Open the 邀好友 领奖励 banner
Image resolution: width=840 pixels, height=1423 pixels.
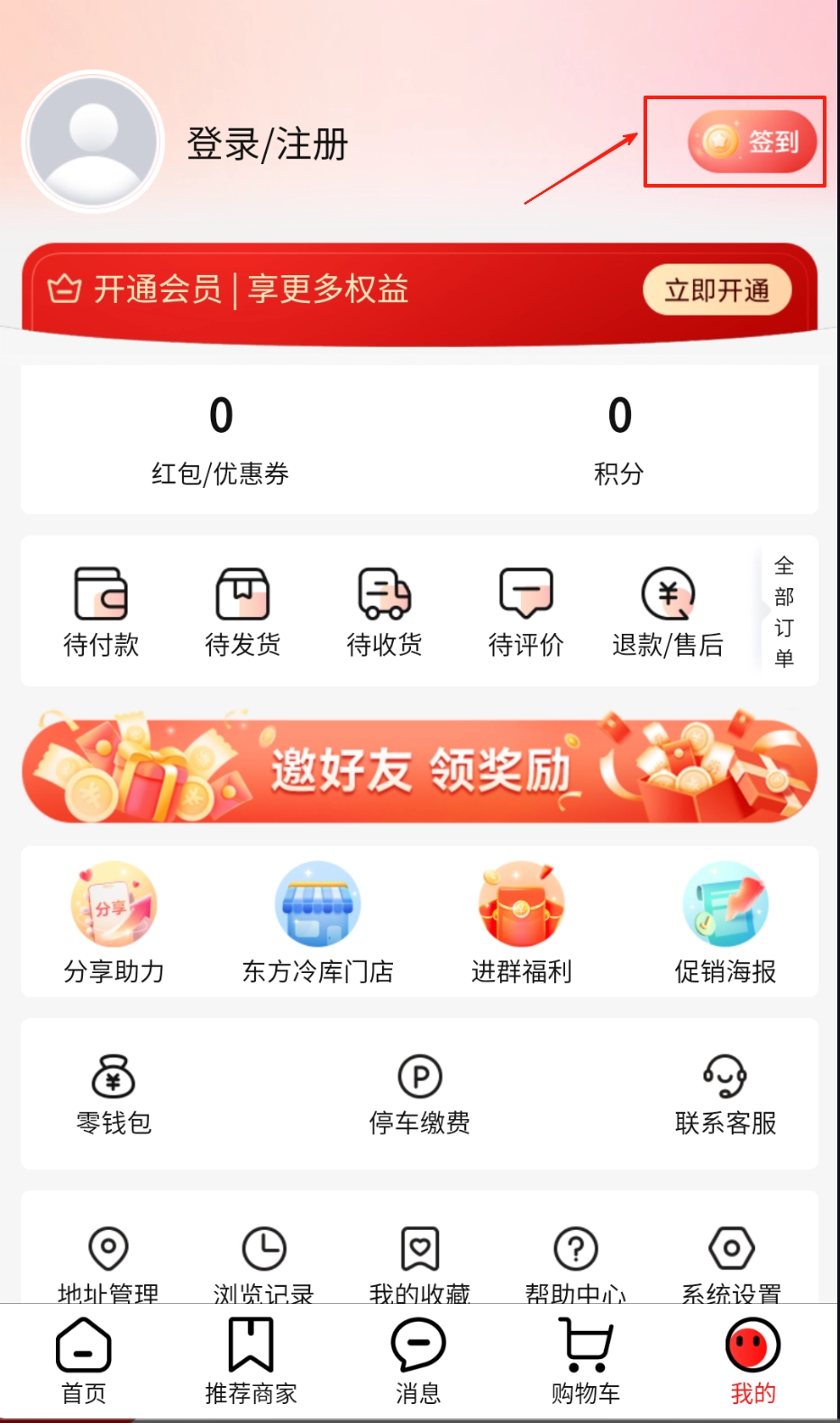point(420,768)
